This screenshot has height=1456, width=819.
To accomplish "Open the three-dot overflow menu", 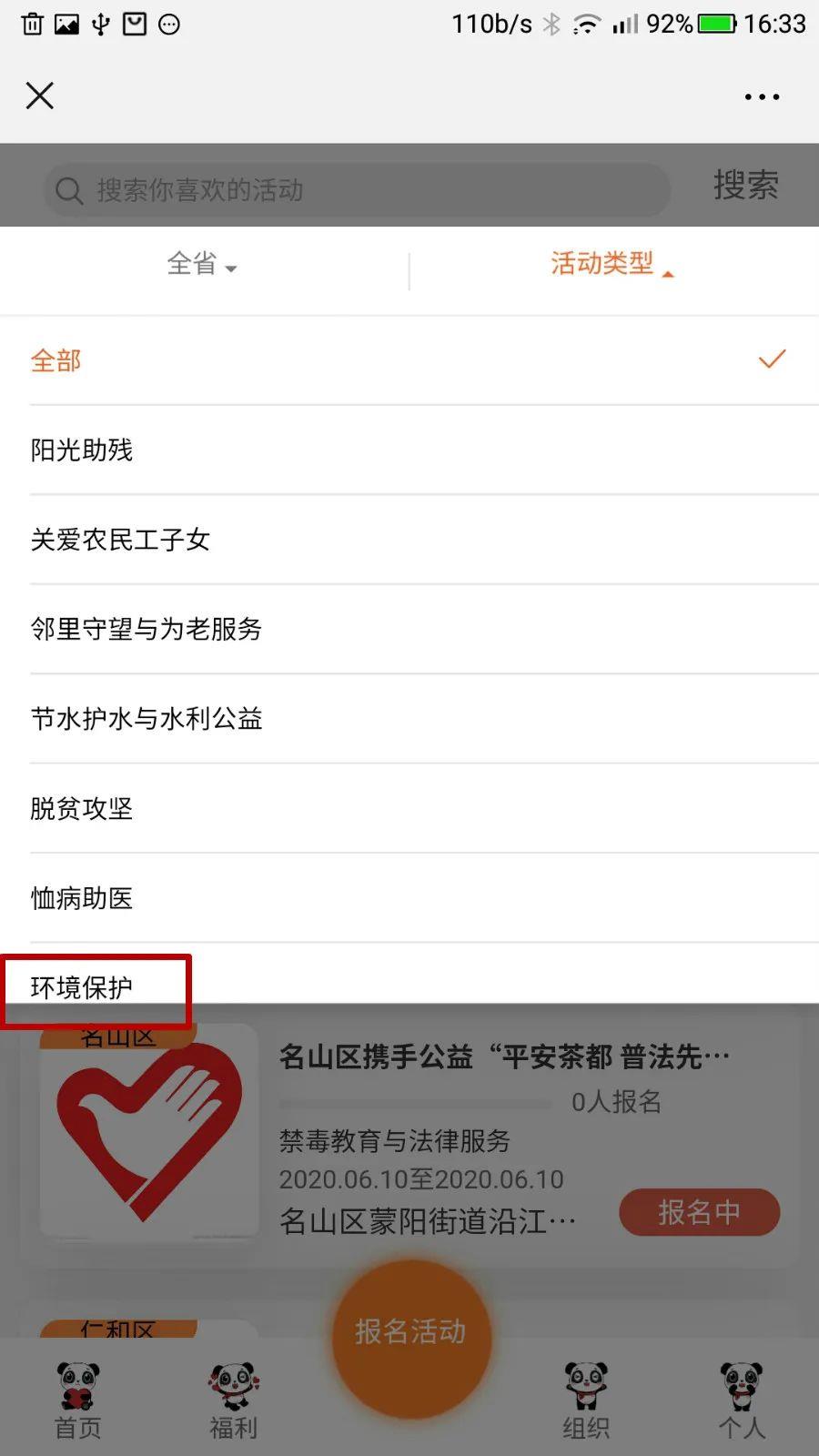I will (x=762, y=96).
